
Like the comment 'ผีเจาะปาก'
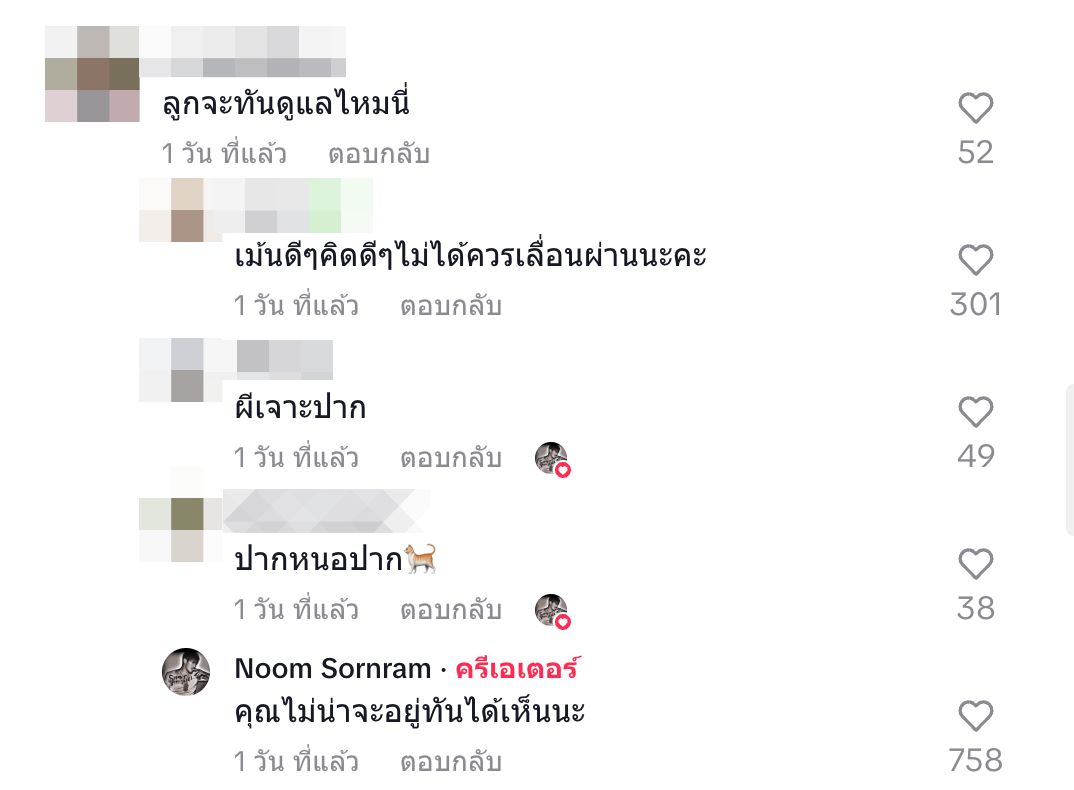pos(975,412)
